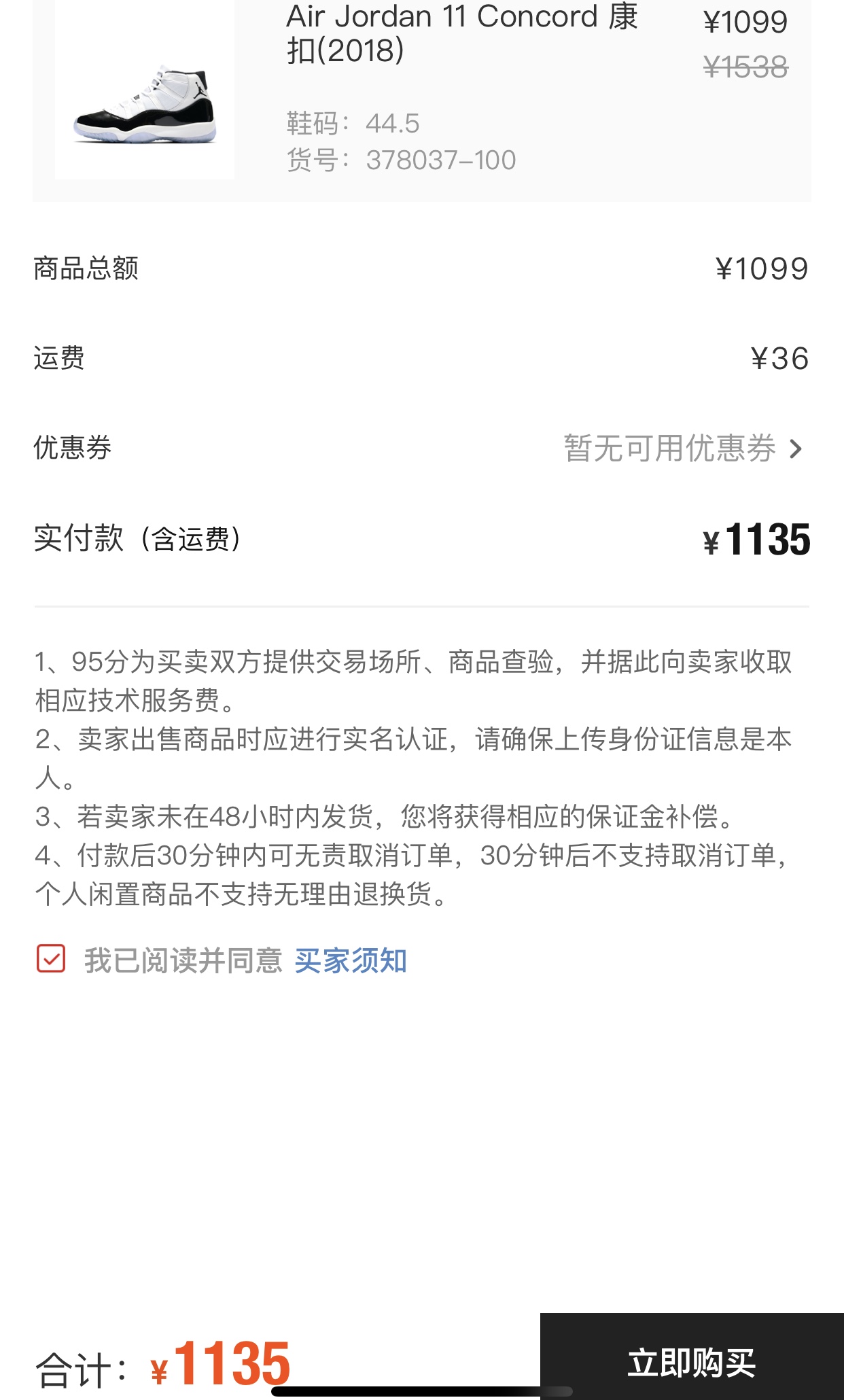Click the crossed-out ¥1538 original price

tap(748, 65)
